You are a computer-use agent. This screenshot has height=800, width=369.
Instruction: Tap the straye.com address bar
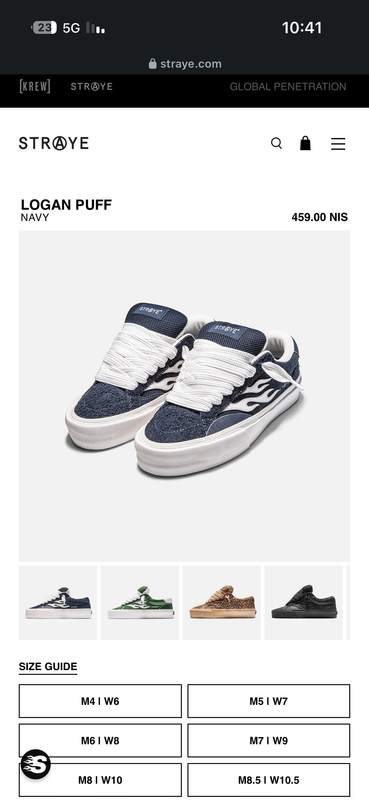[185, 64]
